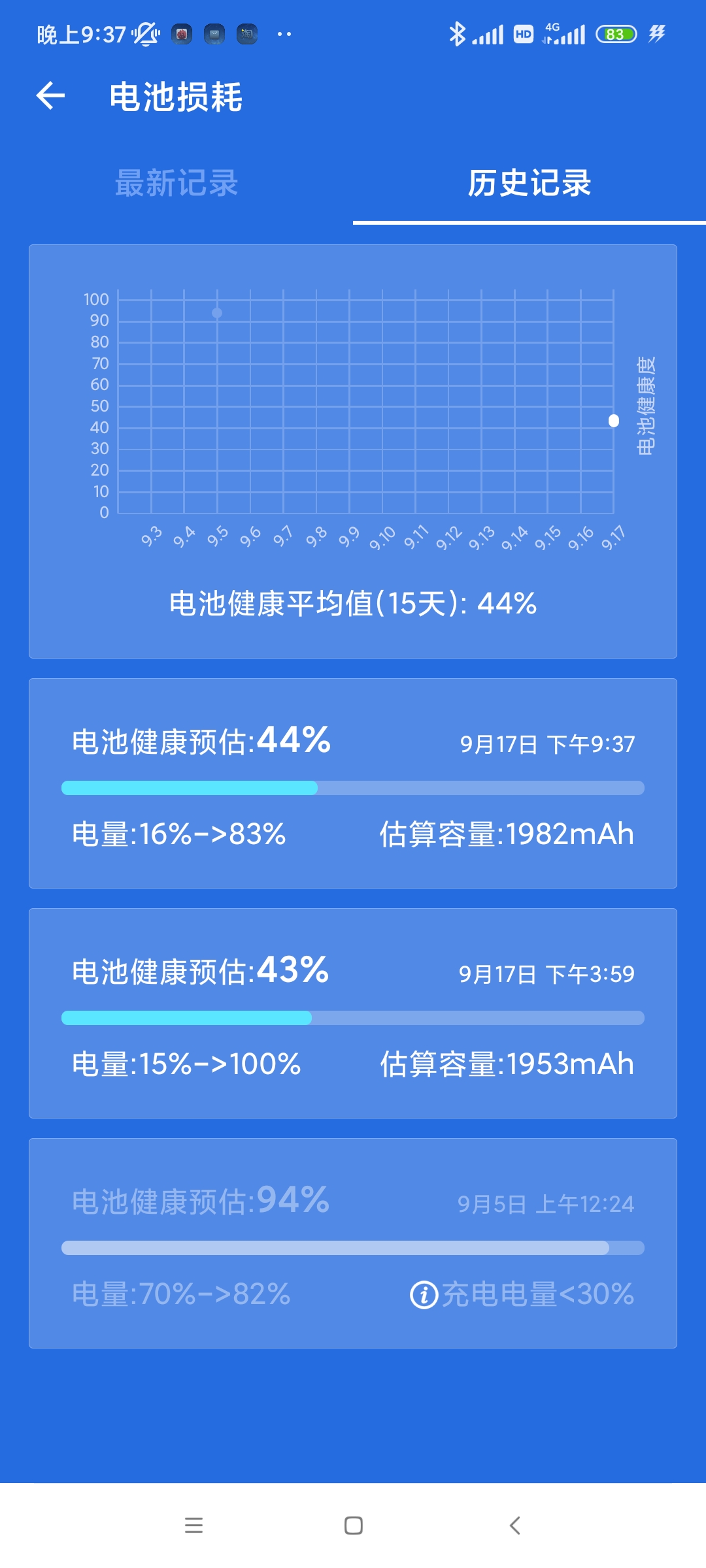706x1568 pixels.
Task: Tap the info icon beside 充电电量<30%
Action: pyautogui.click(x=424, y=1294)
